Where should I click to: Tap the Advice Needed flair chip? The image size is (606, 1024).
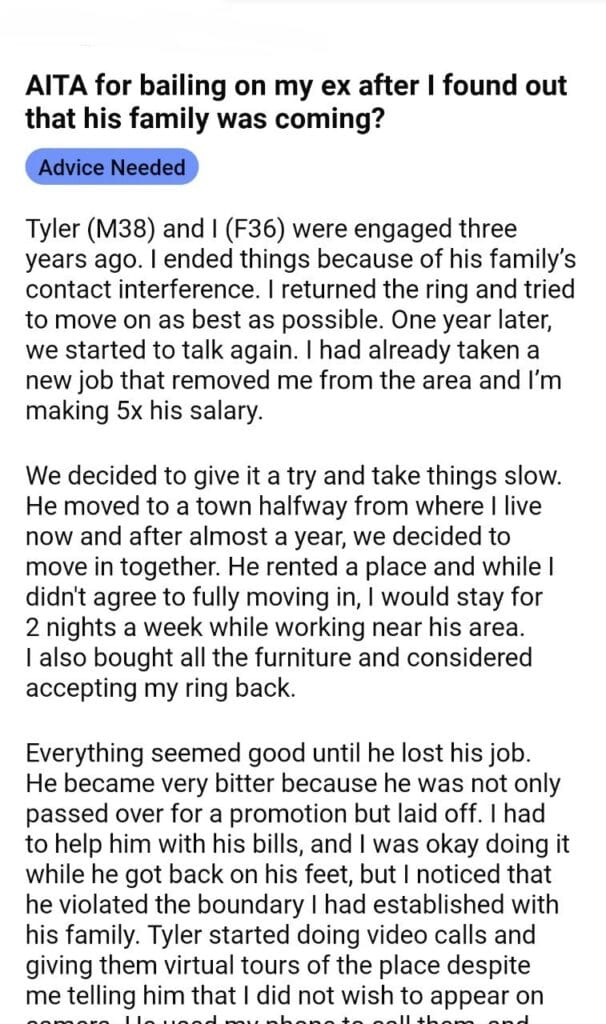[x=112, y=168]
